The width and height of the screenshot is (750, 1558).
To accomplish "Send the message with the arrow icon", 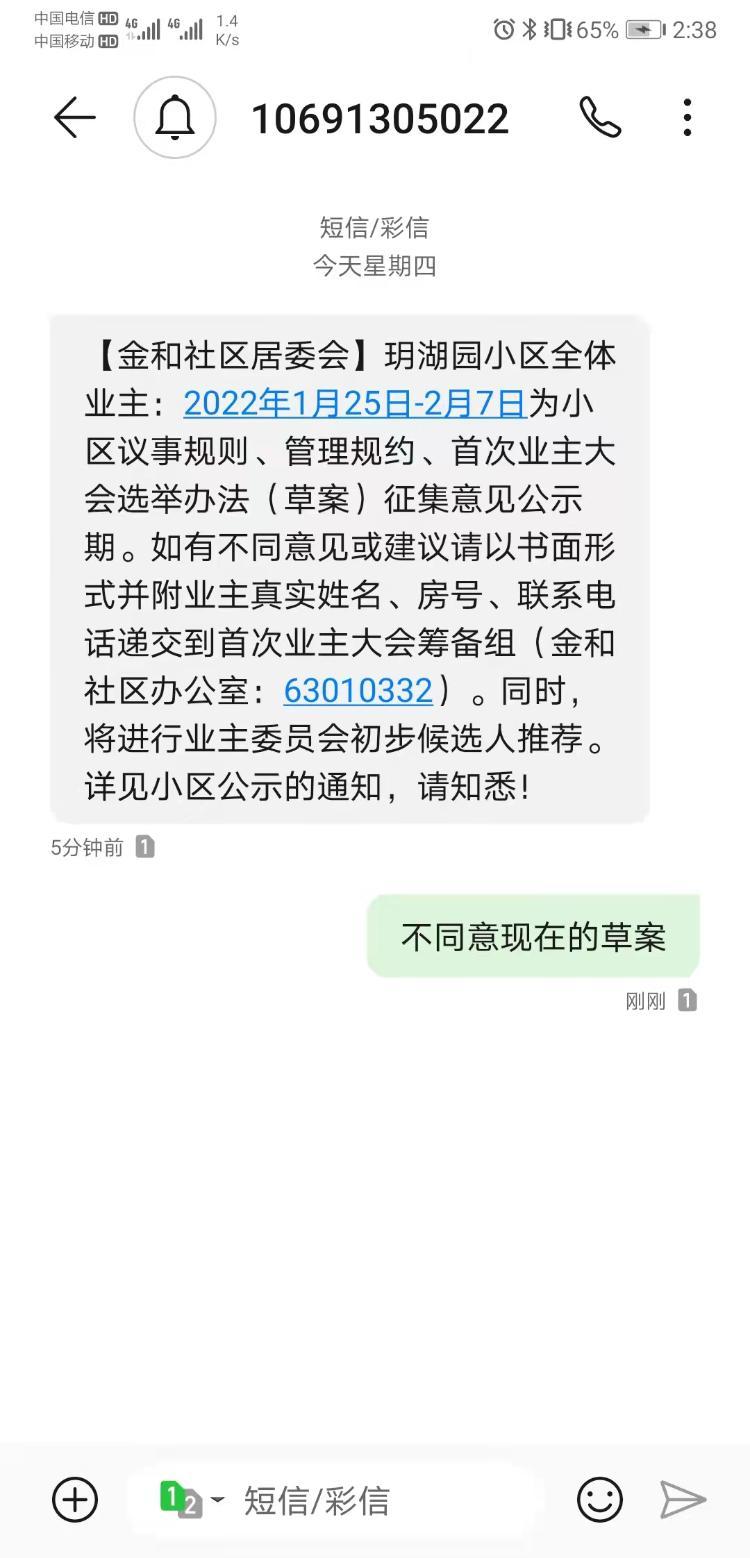I will tap(684, 1499).
